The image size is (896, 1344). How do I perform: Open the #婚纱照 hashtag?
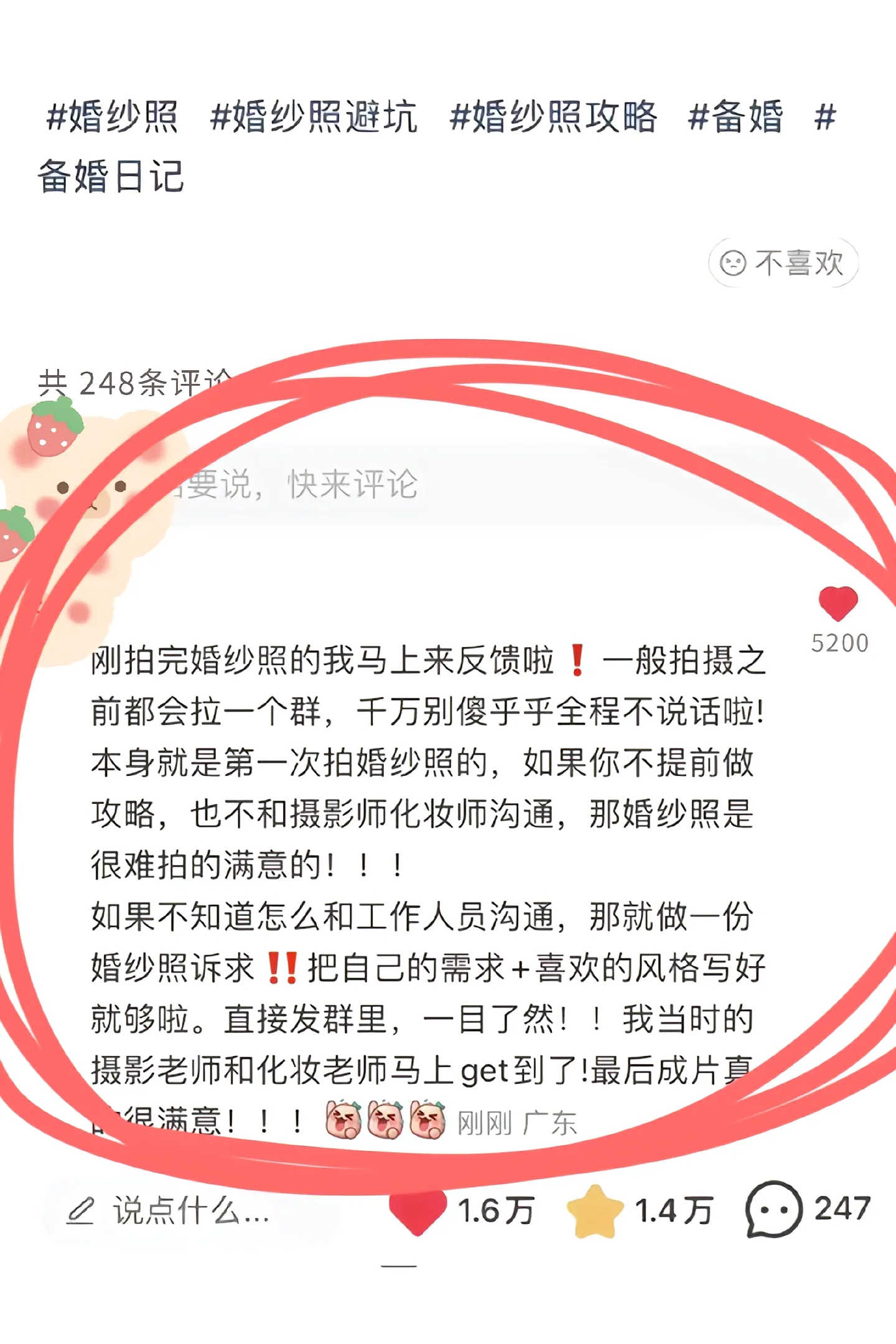113,117
